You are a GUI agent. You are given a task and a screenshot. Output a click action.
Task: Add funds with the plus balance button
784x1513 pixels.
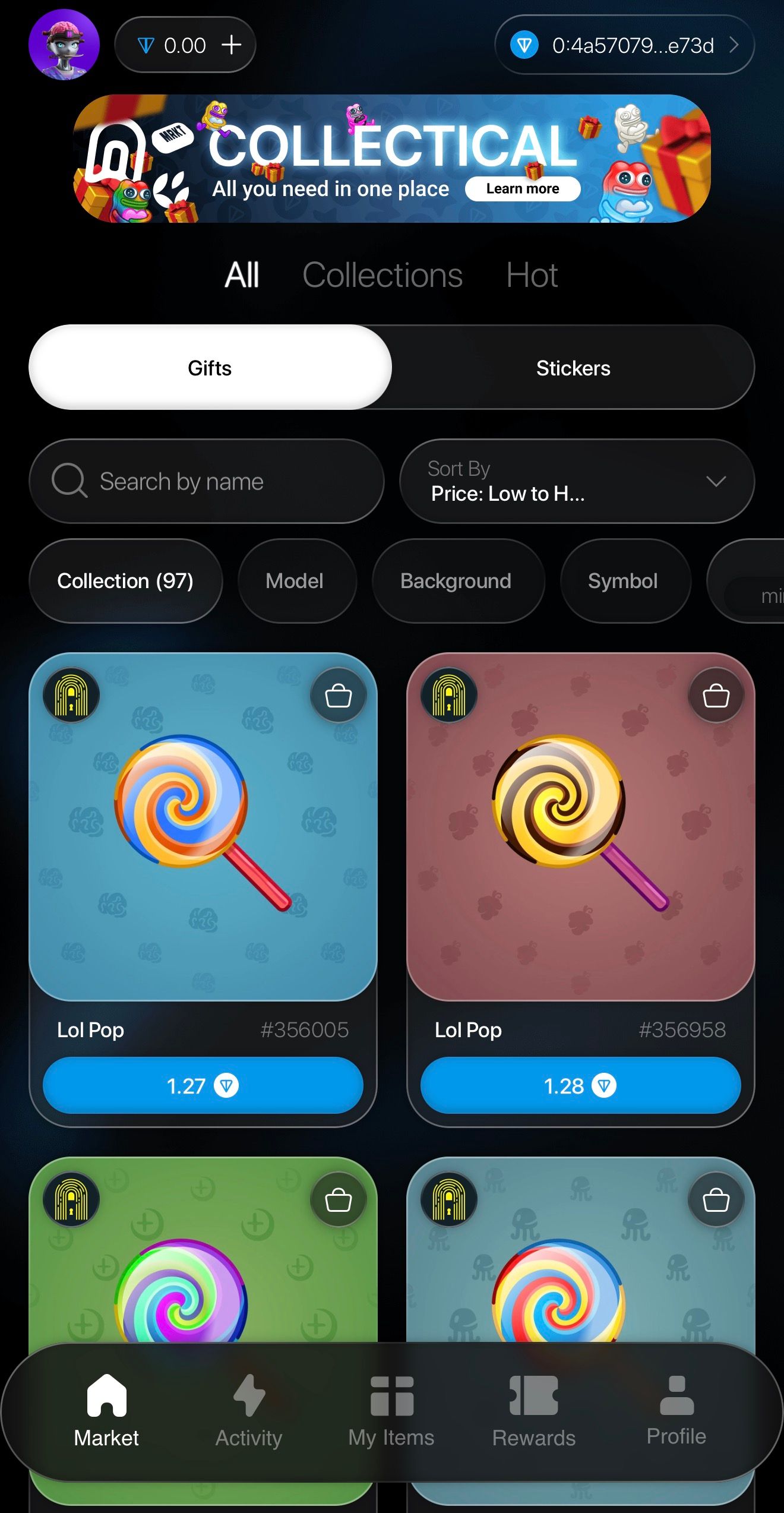tap(231, 45)
